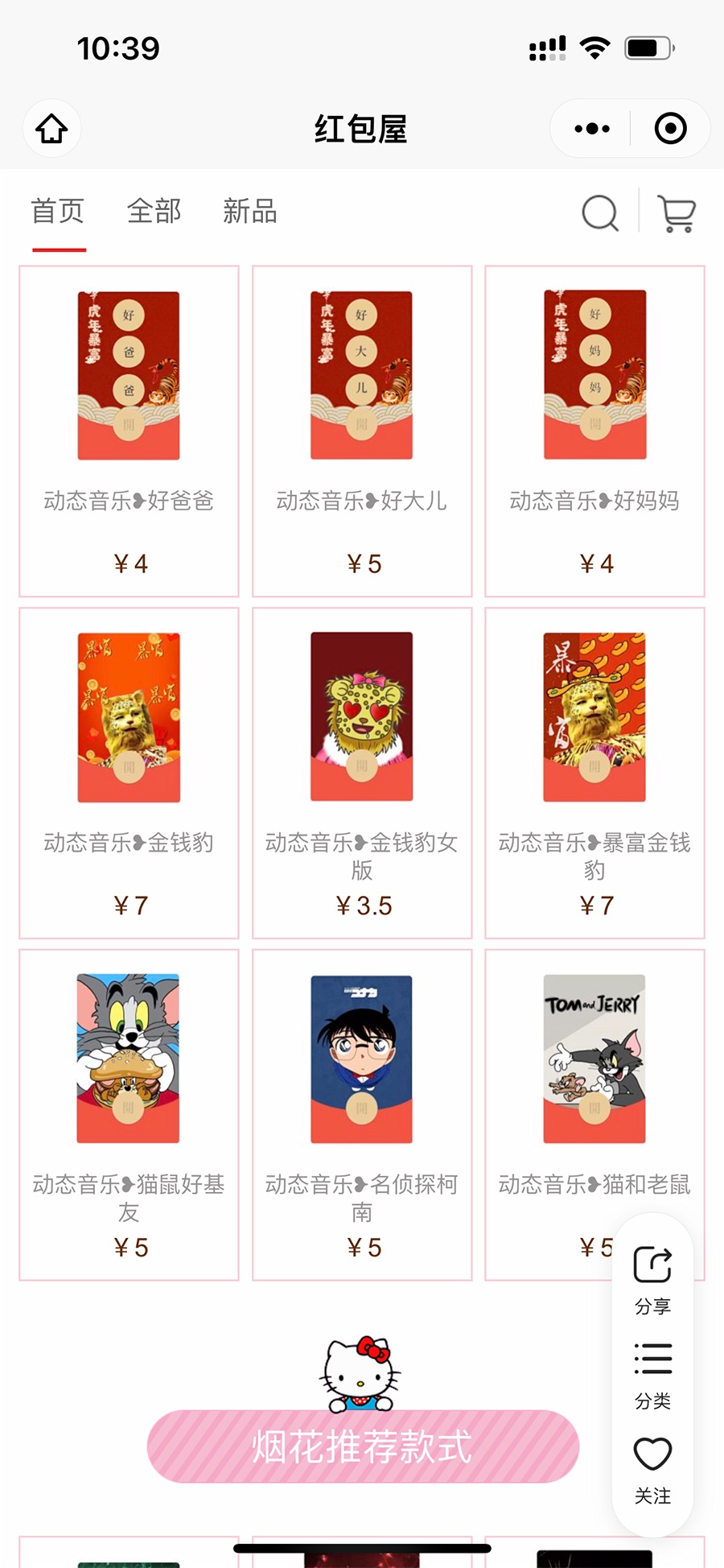The height and width of the screenshot is (1568, 724).
Task: Switch to the 新品 tab
Action: click(x=250, y=212)
